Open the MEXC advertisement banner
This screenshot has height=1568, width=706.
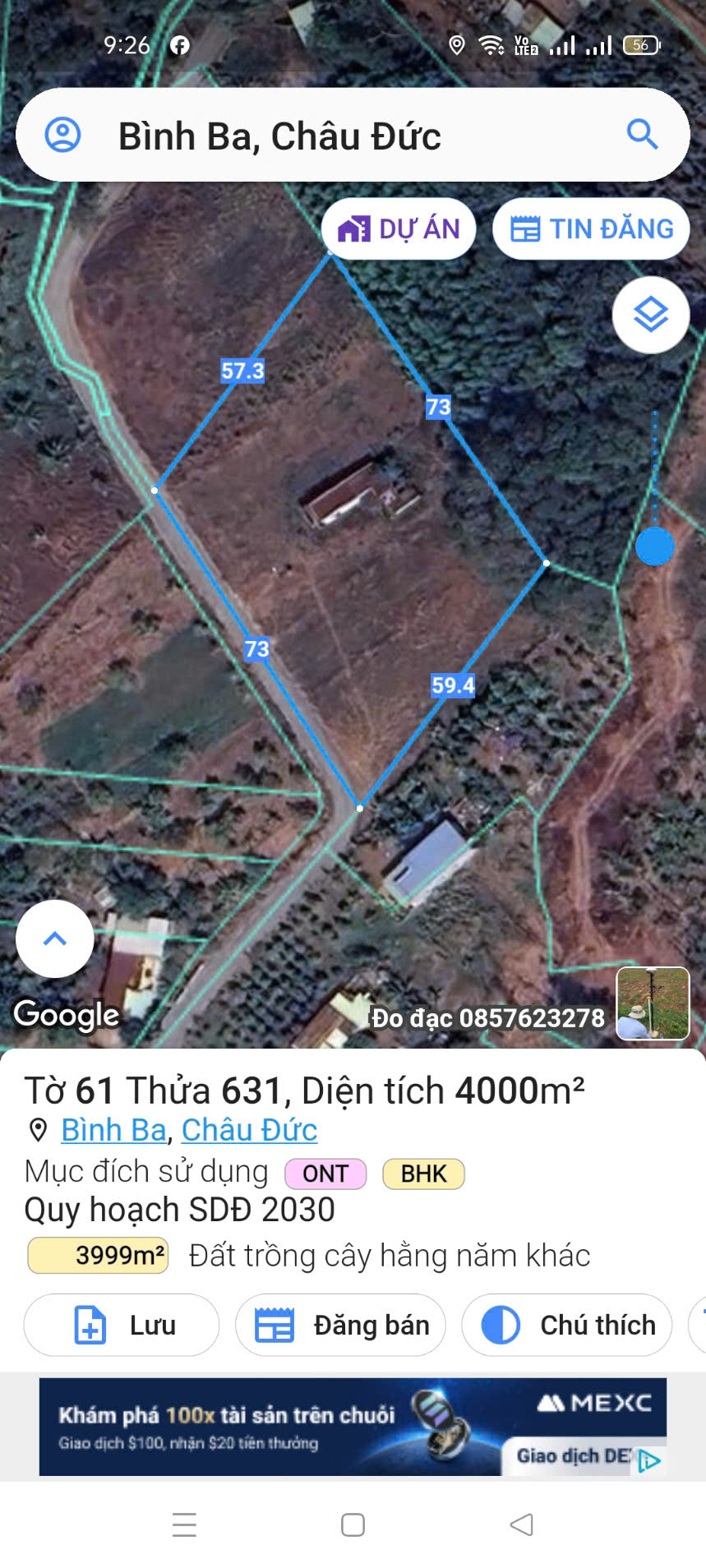coord(353,1427)
